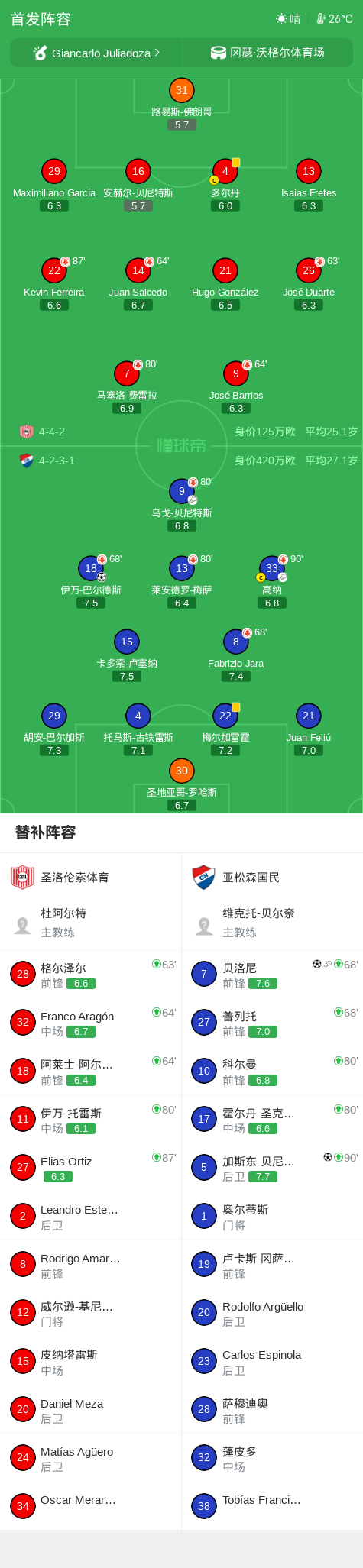363x1568 pixels.
Task: Open Matías Agüero's player row
Action: coord(90,1457)
